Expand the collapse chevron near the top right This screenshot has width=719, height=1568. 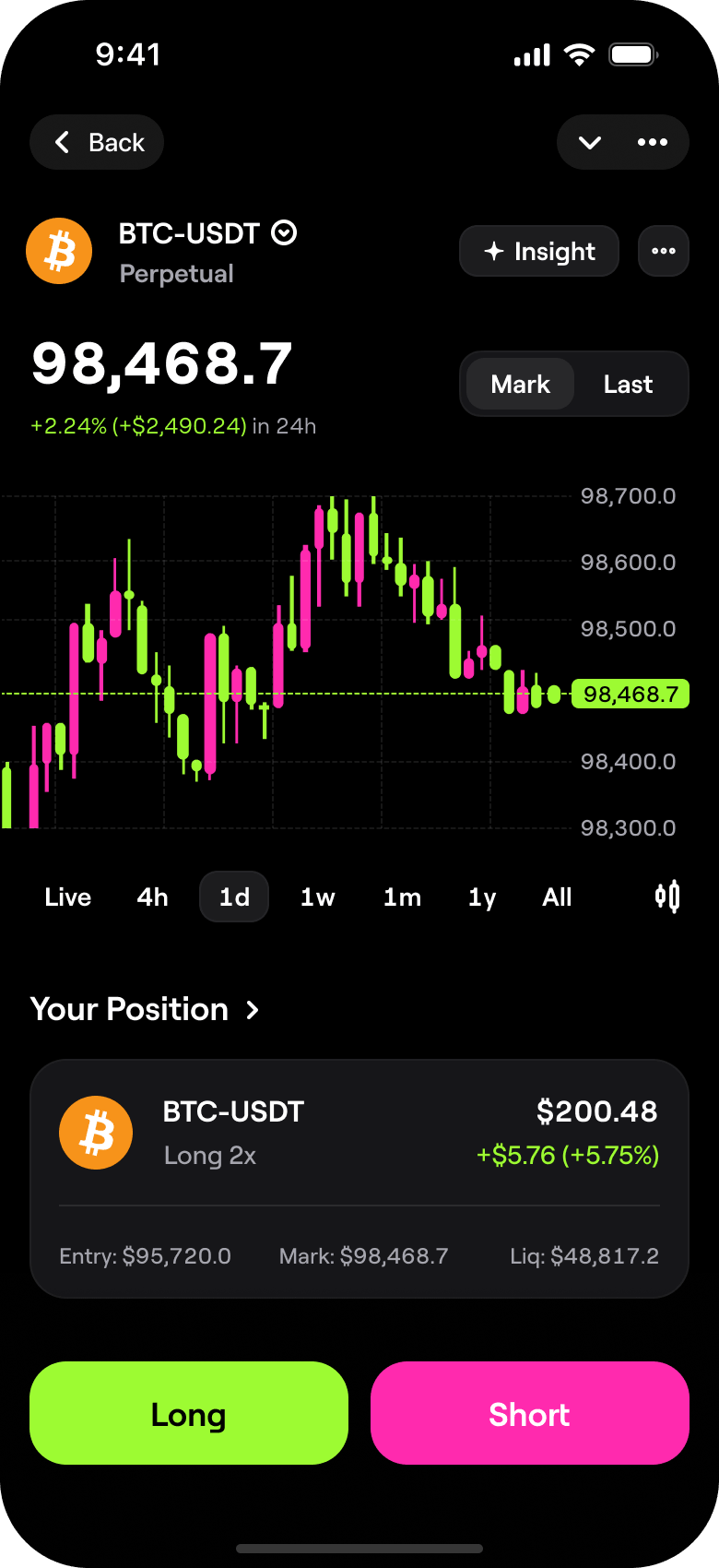coord(589,142)
